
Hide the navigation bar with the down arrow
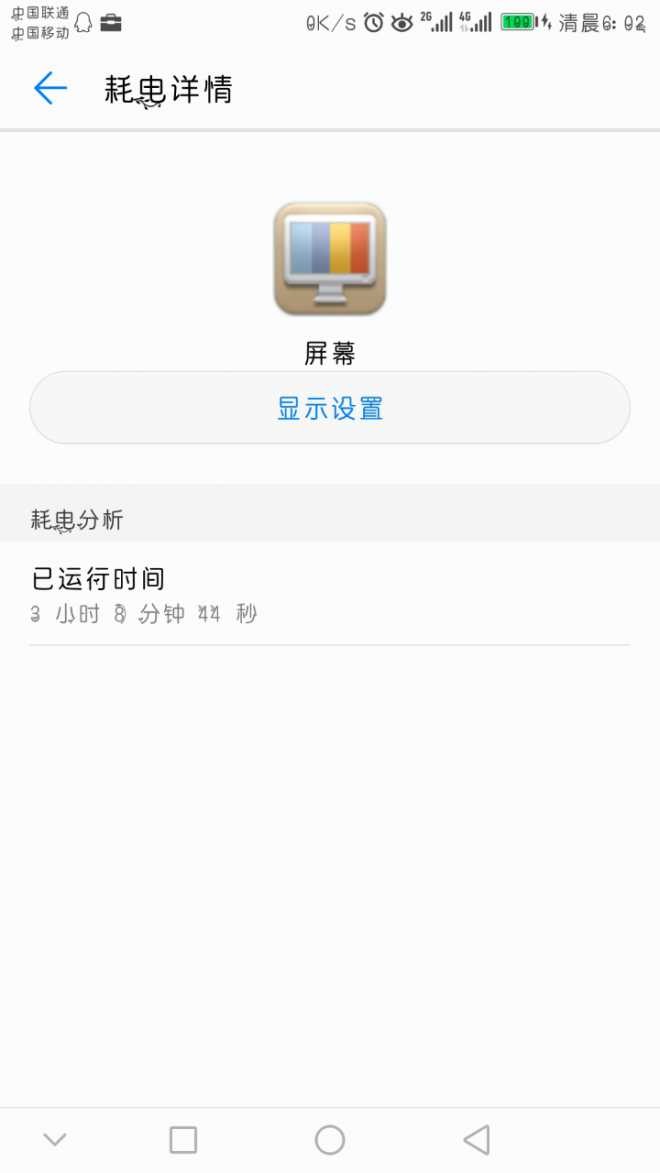(x=55, y=1140)
